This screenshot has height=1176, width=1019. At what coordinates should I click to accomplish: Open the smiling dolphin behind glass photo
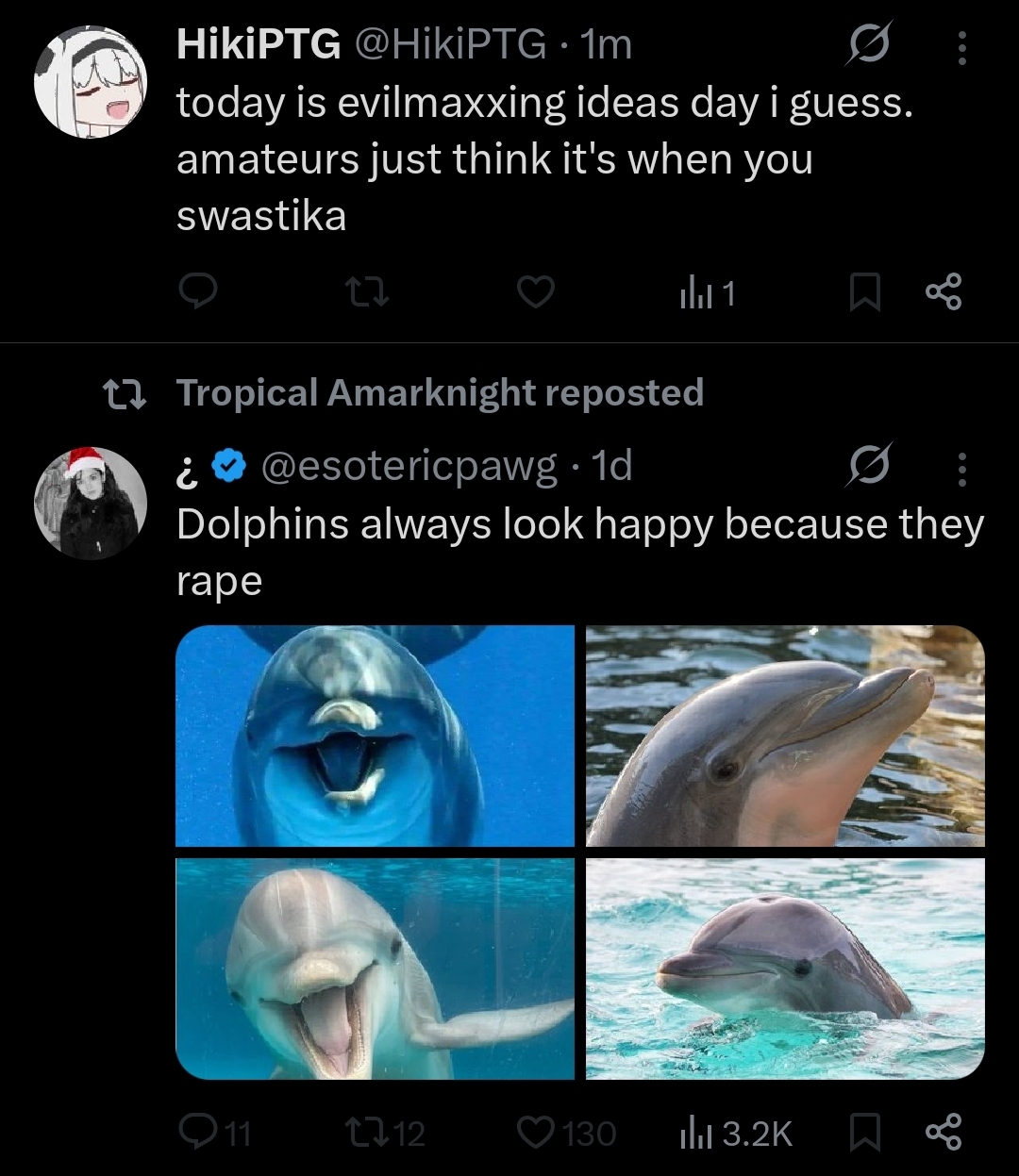(x=375, y=969)
